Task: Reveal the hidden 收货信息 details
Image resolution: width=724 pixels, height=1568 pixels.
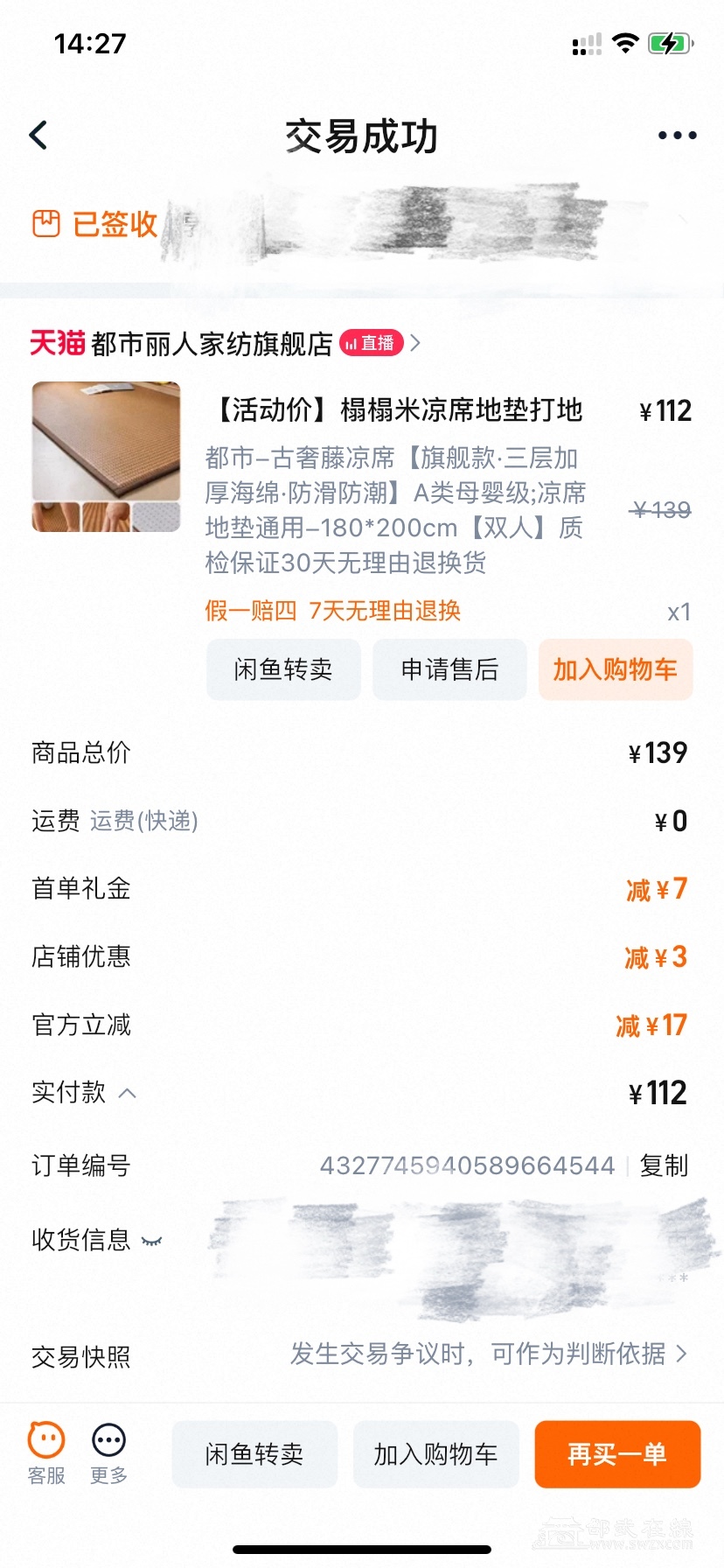Action: [152, 1240]
